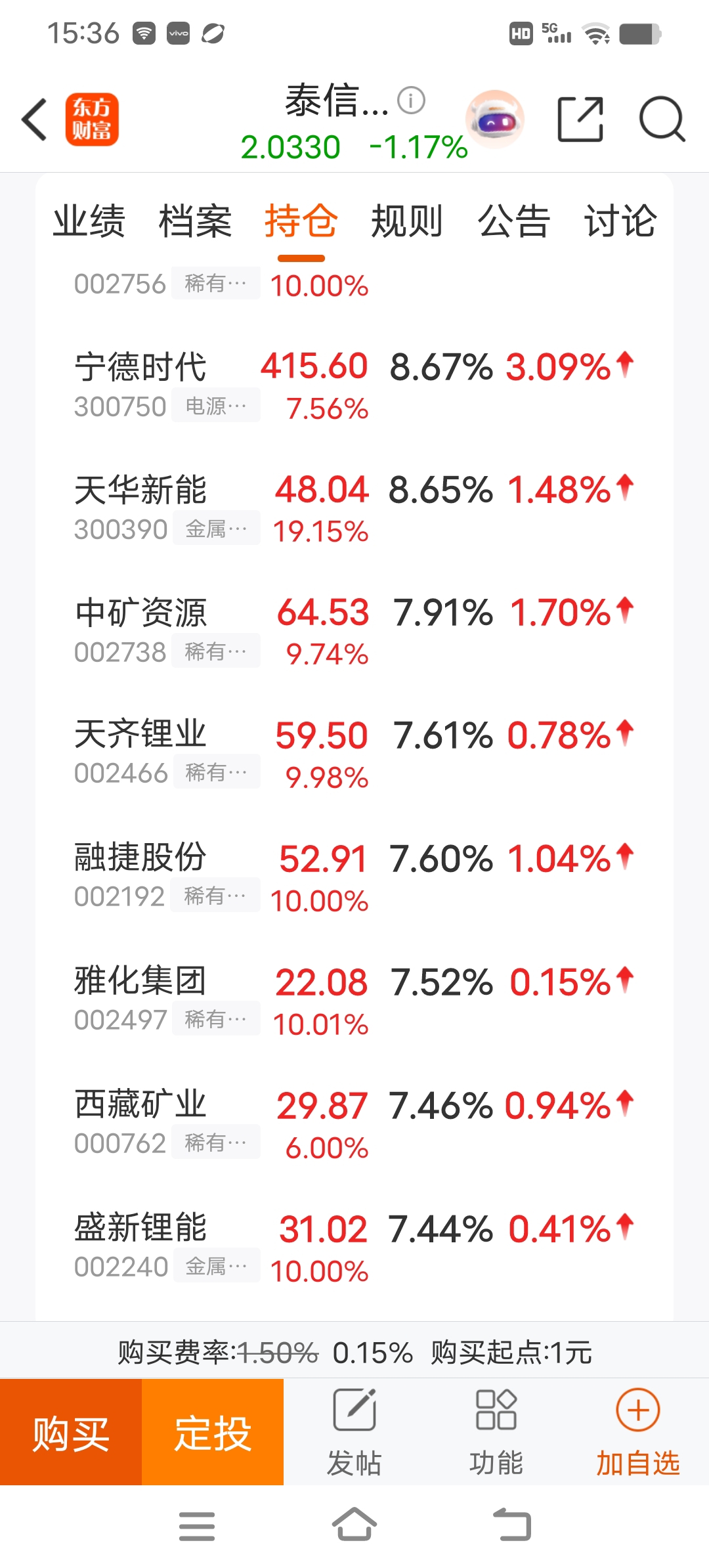The image size is (709, 1568).
Task: Add fund to watchlist with 加自选
Action: (x=638, y=1432)
